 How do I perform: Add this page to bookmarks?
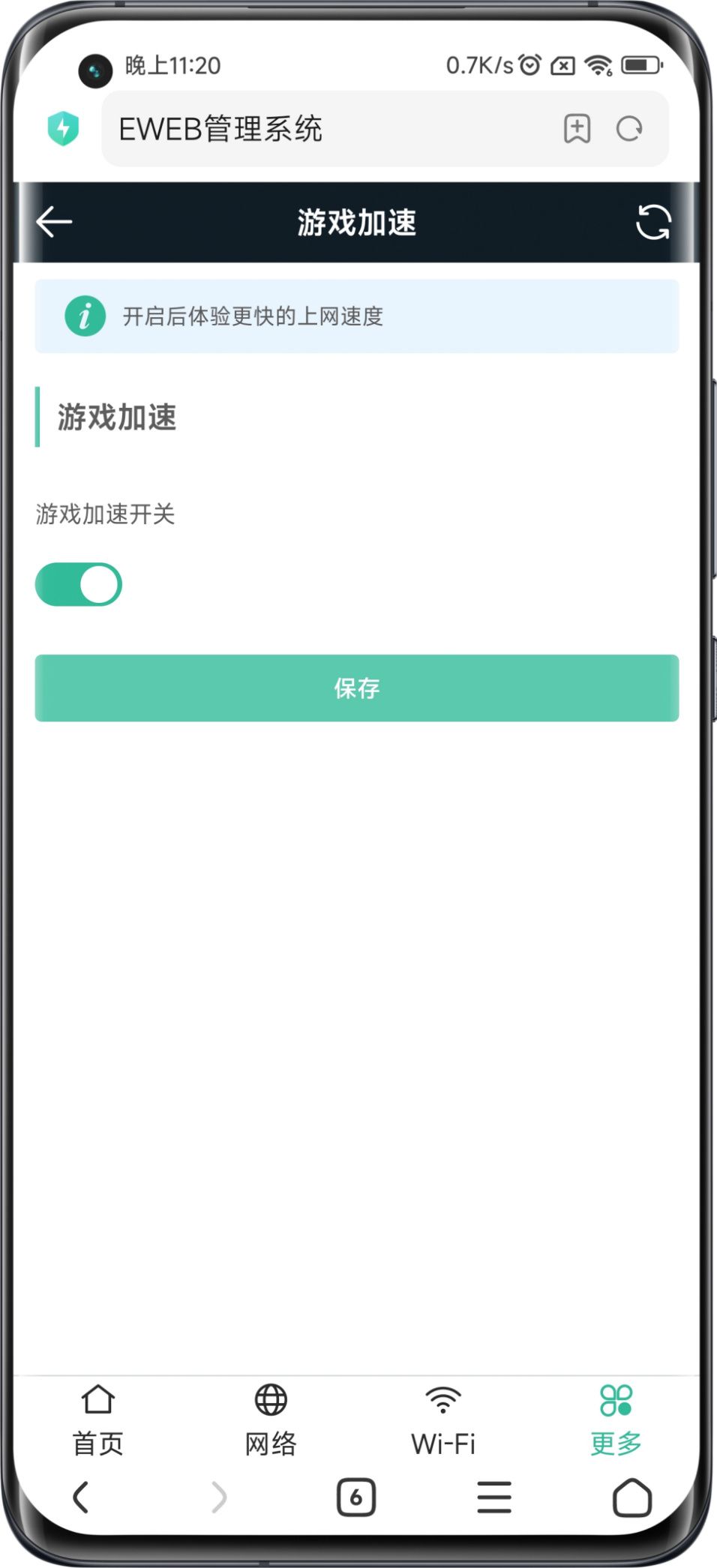point(577,129)
